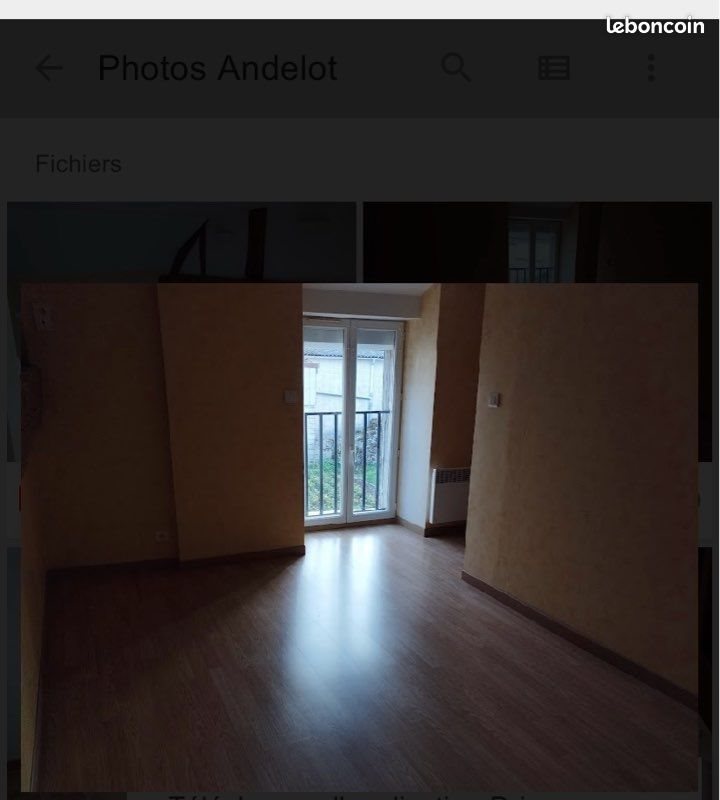Viewport: 720px width, 800px height.
Task: Navigate back with the arrow icon
Action: point(48,68)
